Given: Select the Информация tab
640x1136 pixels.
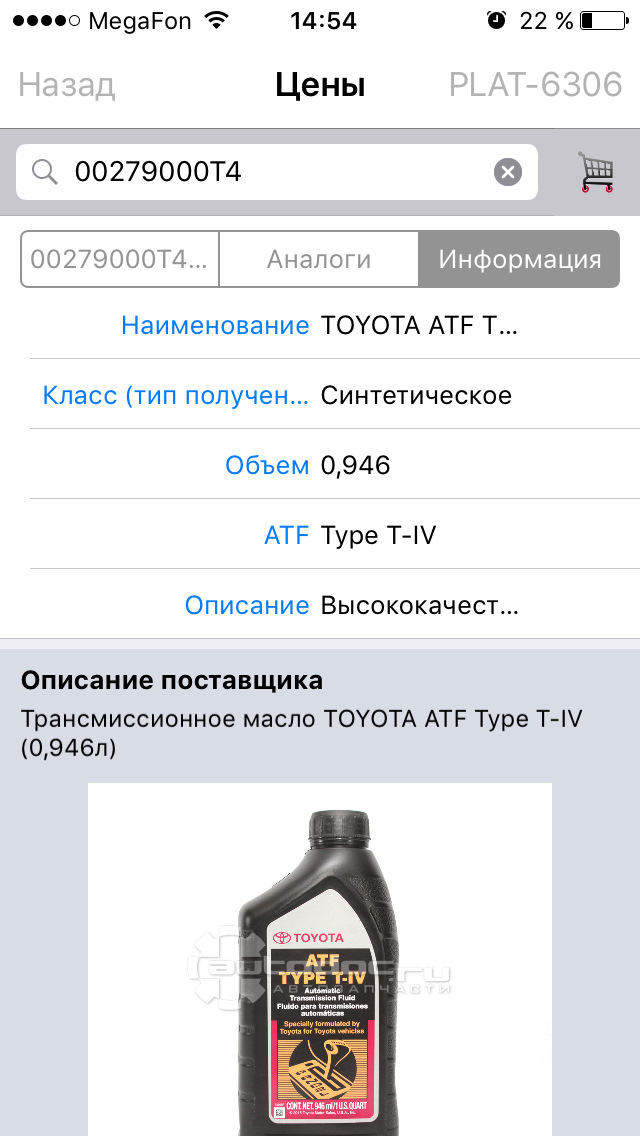Looking at the screenshot, I should tap(519, 259).
